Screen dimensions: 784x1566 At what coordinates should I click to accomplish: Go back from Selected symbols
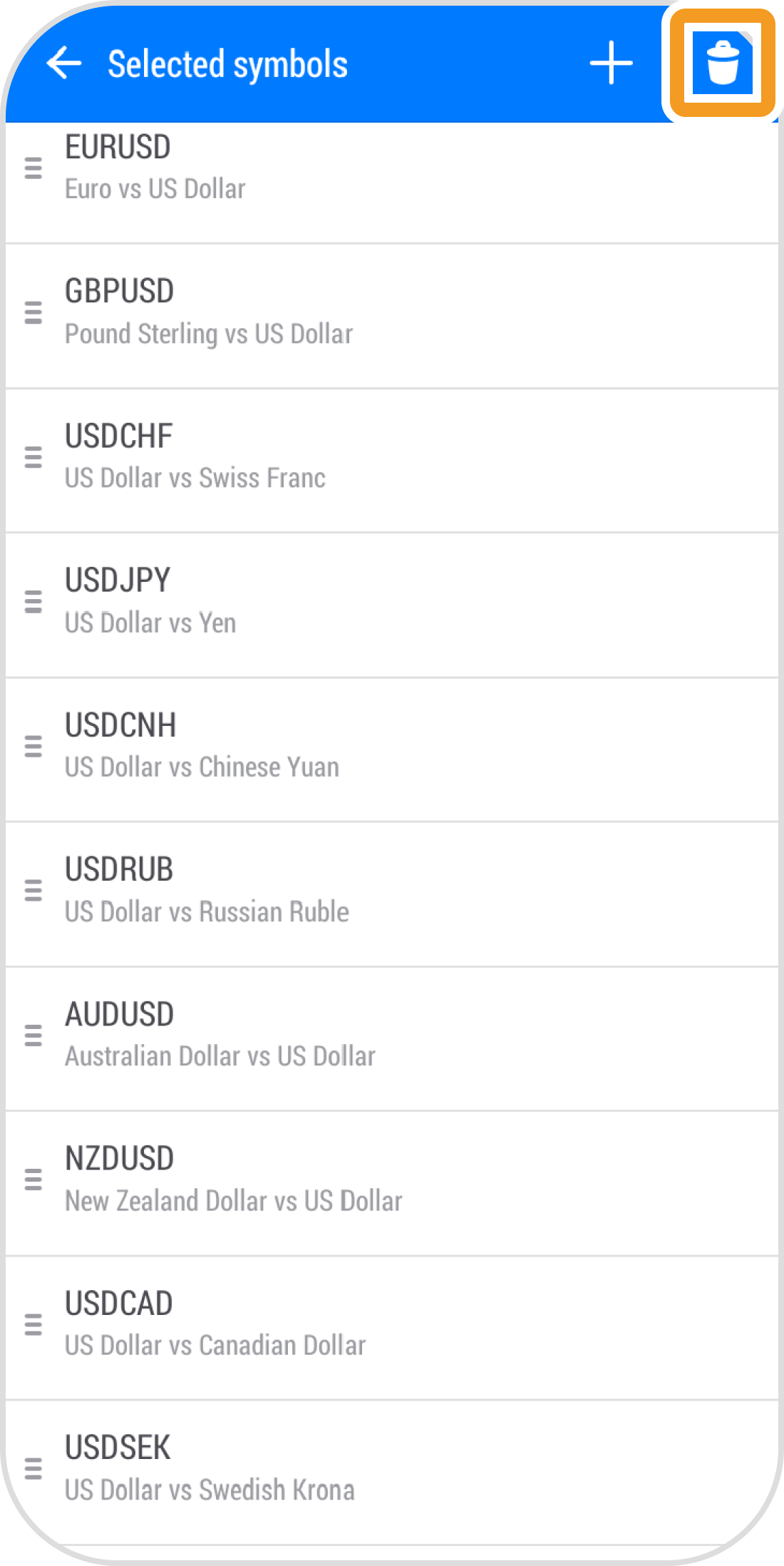point(64,63)
